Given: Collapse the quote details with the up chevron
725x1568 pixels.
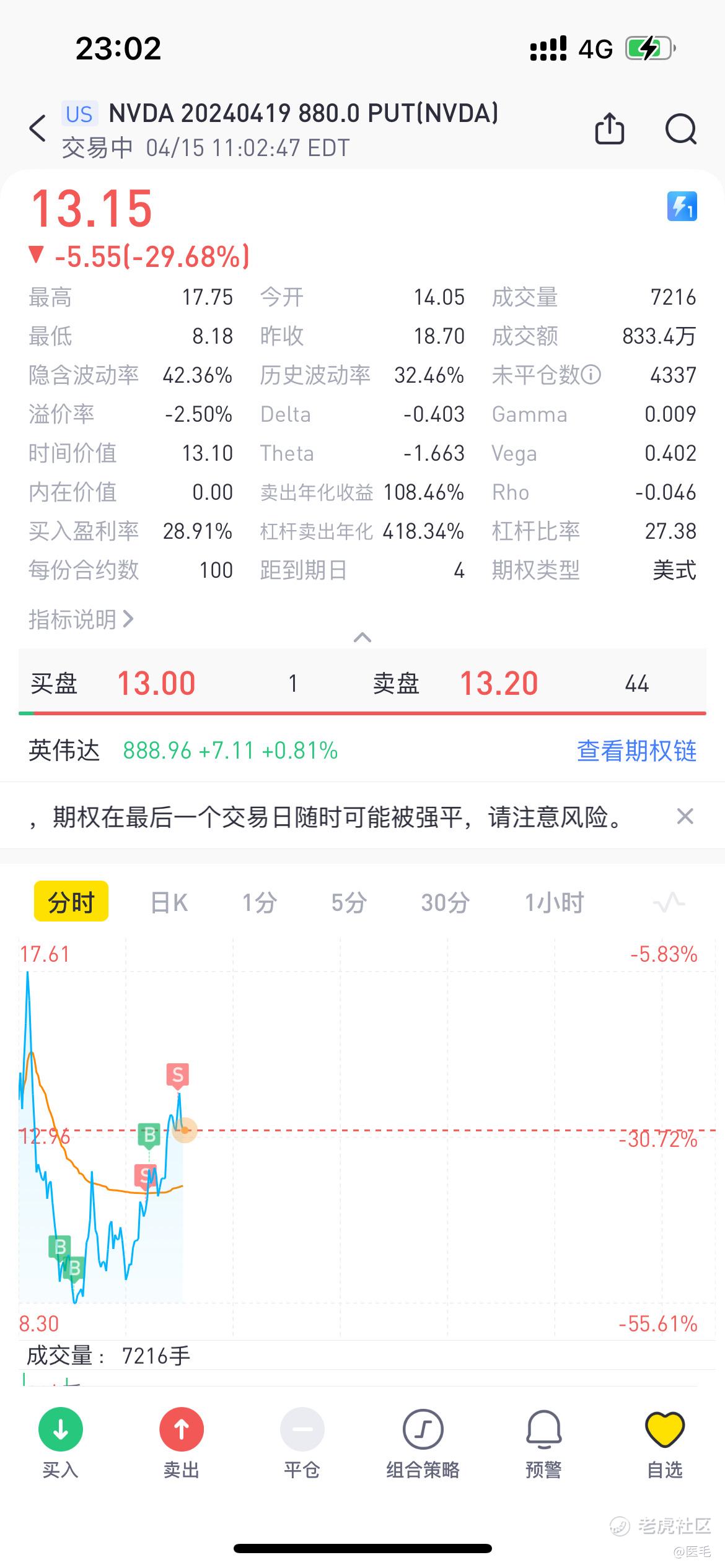Looking at the screenshot, I should pos(362,637).
